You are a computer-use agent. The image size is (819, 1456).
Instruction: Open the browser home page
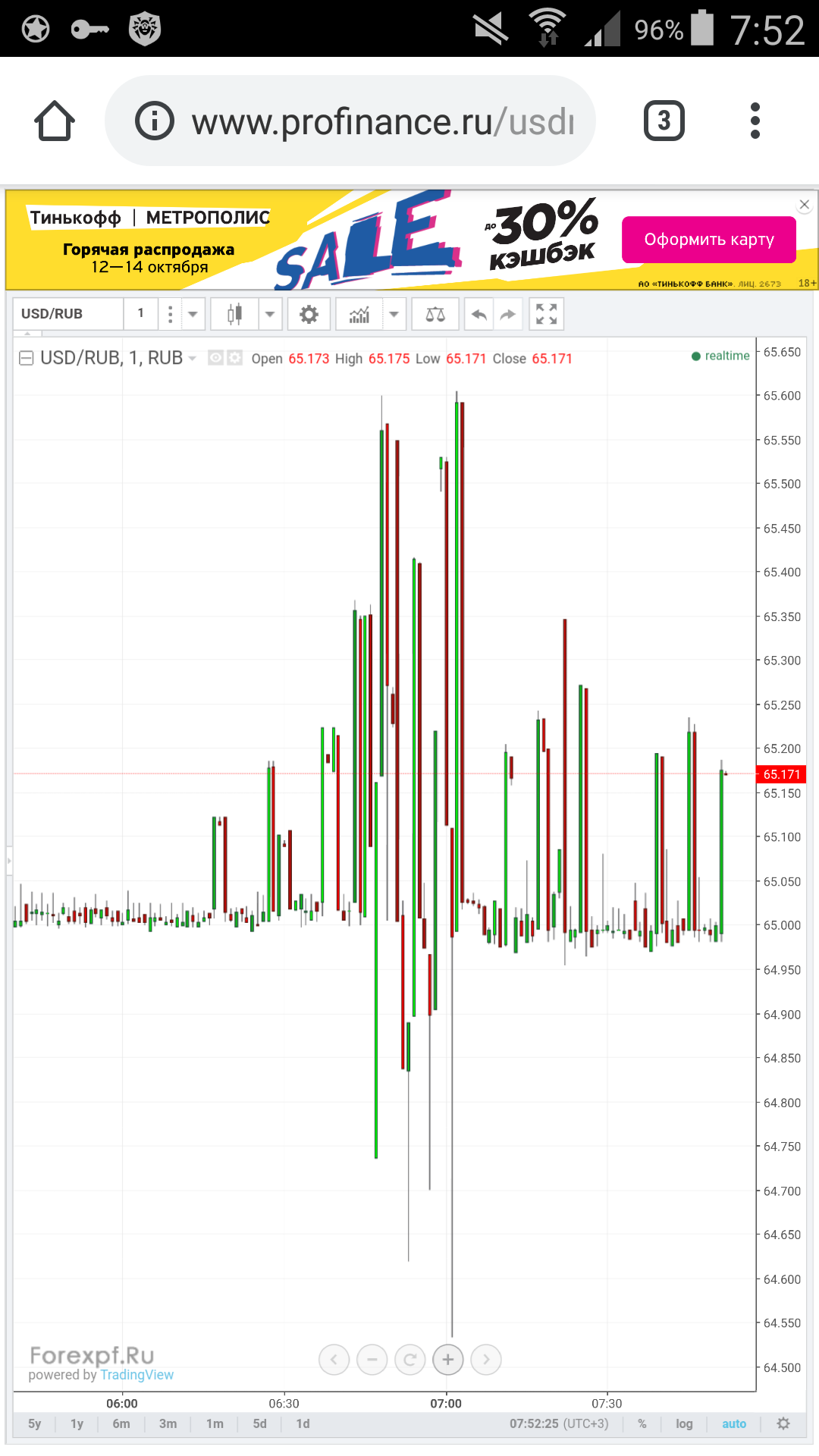coord(55,121)
